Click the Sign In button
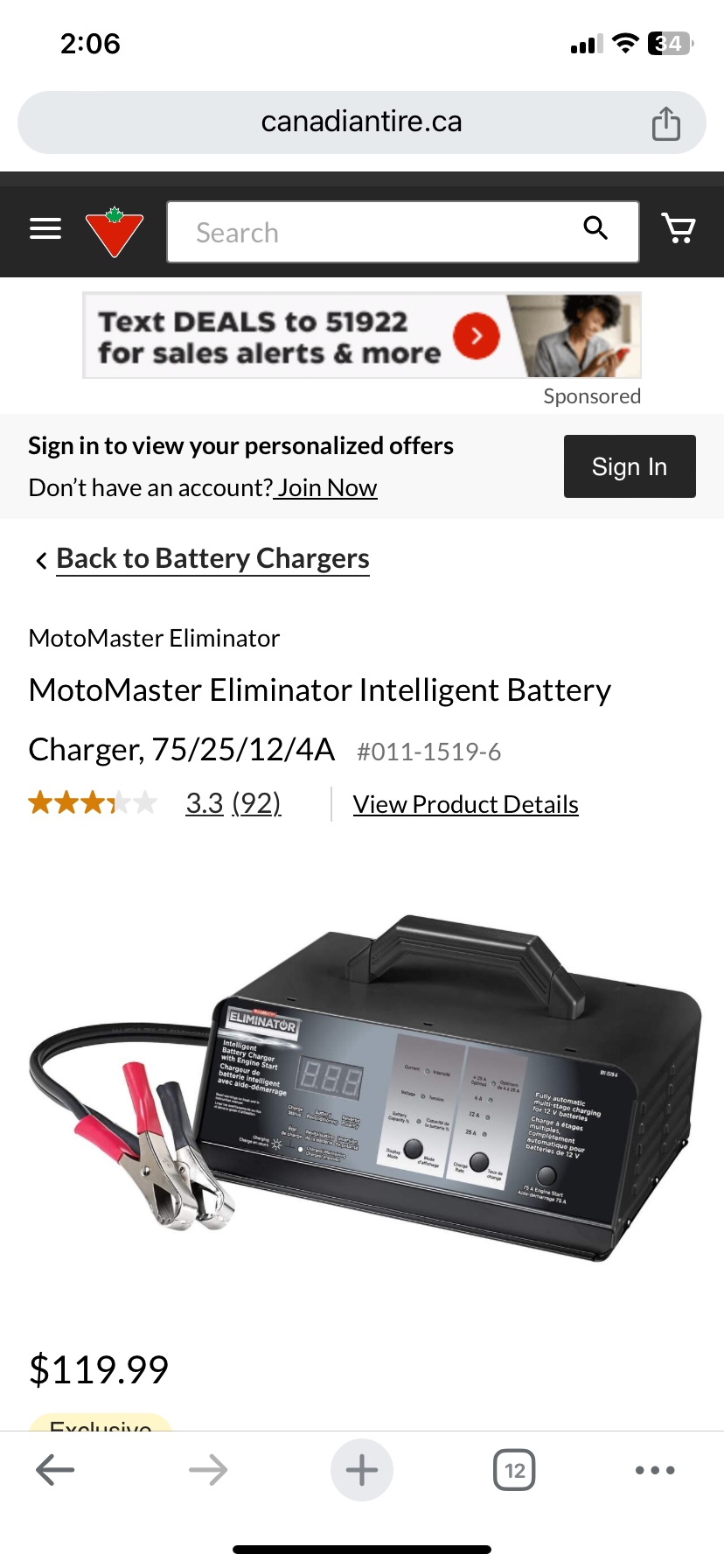The image size is (724, 1568). click(x=629, y=465)
